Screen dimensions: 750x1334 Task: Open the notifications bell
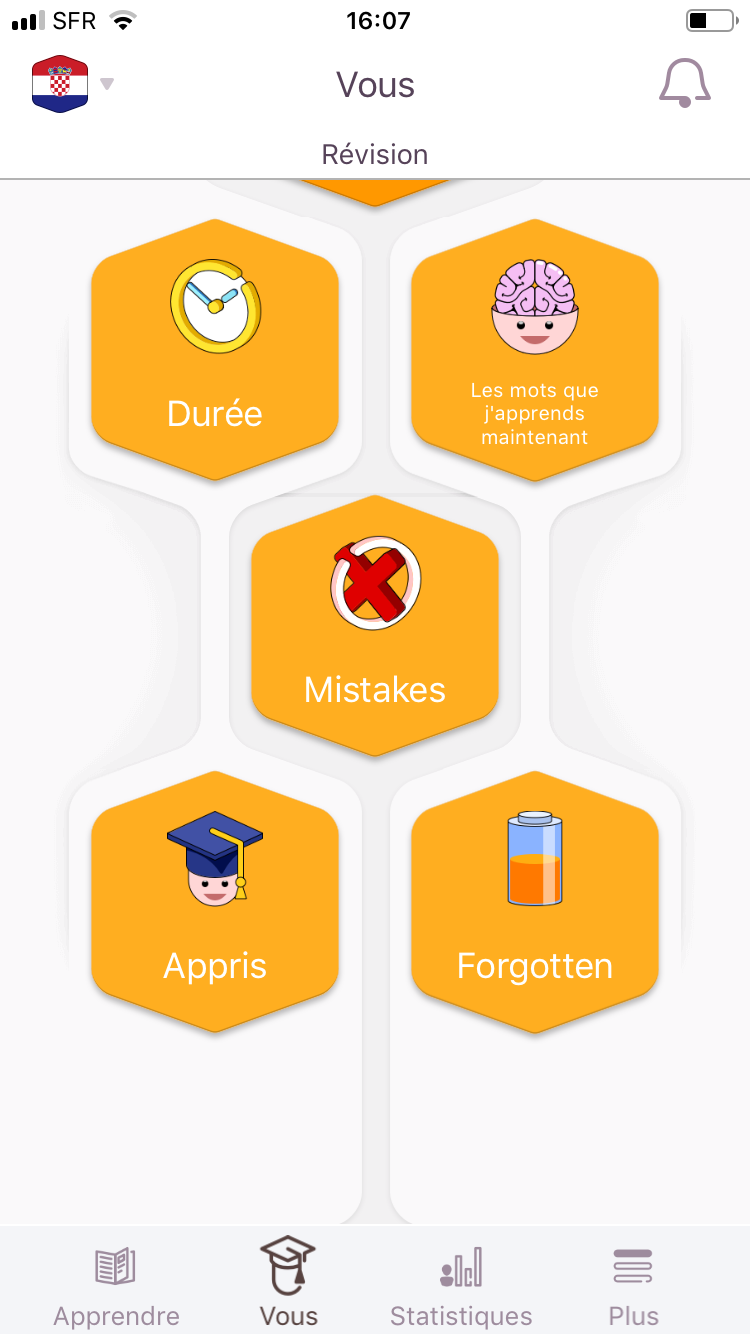685,84
